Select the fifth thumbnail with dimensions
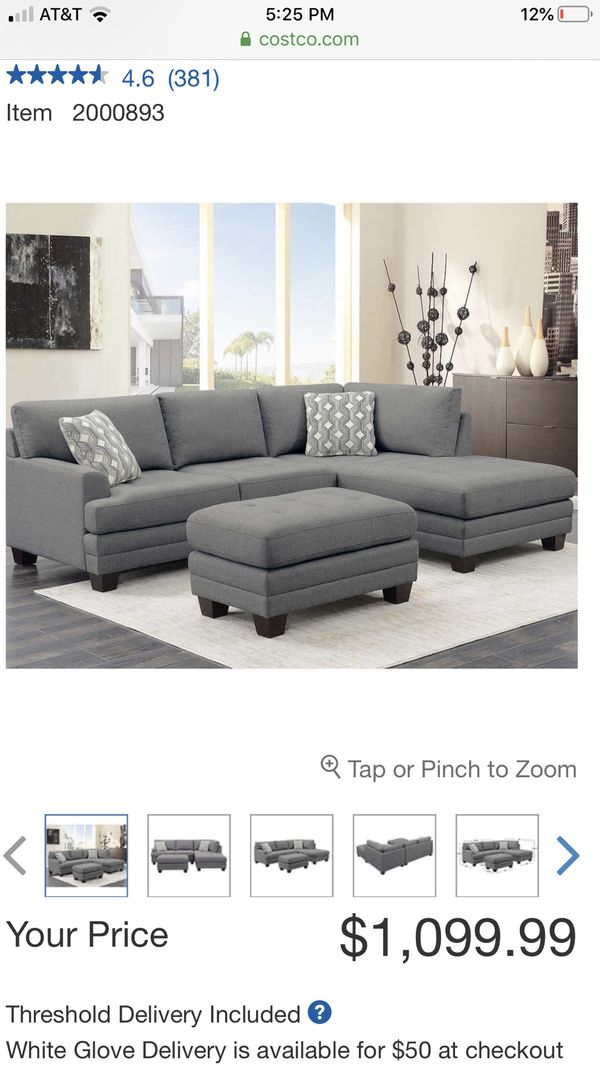600x1066 pixels. [x=497, y=855]
